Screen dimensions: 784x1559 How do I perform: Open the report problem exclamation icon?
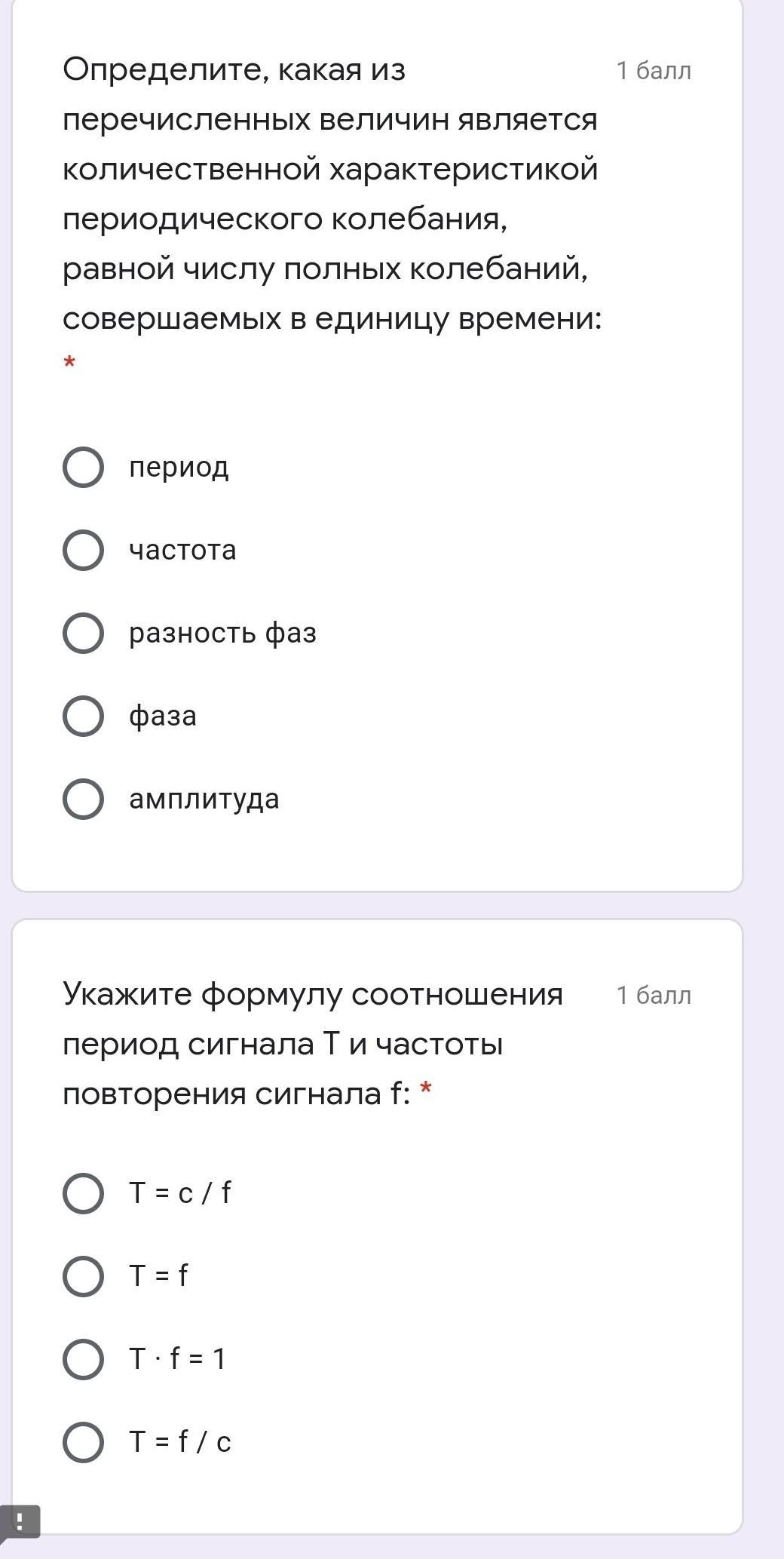(x=20, y=1521)
